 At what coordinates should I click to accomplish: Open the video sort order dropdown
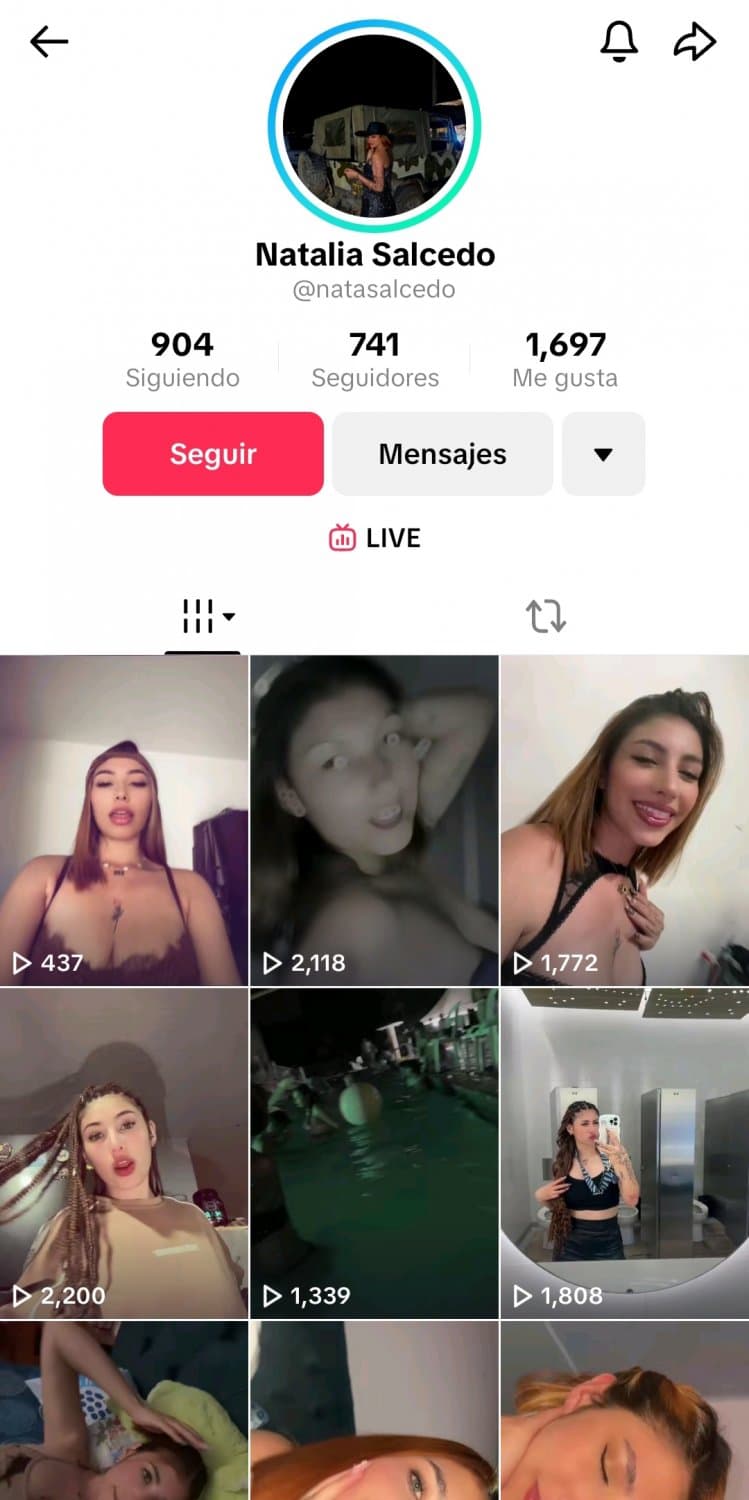pos(228,617)
